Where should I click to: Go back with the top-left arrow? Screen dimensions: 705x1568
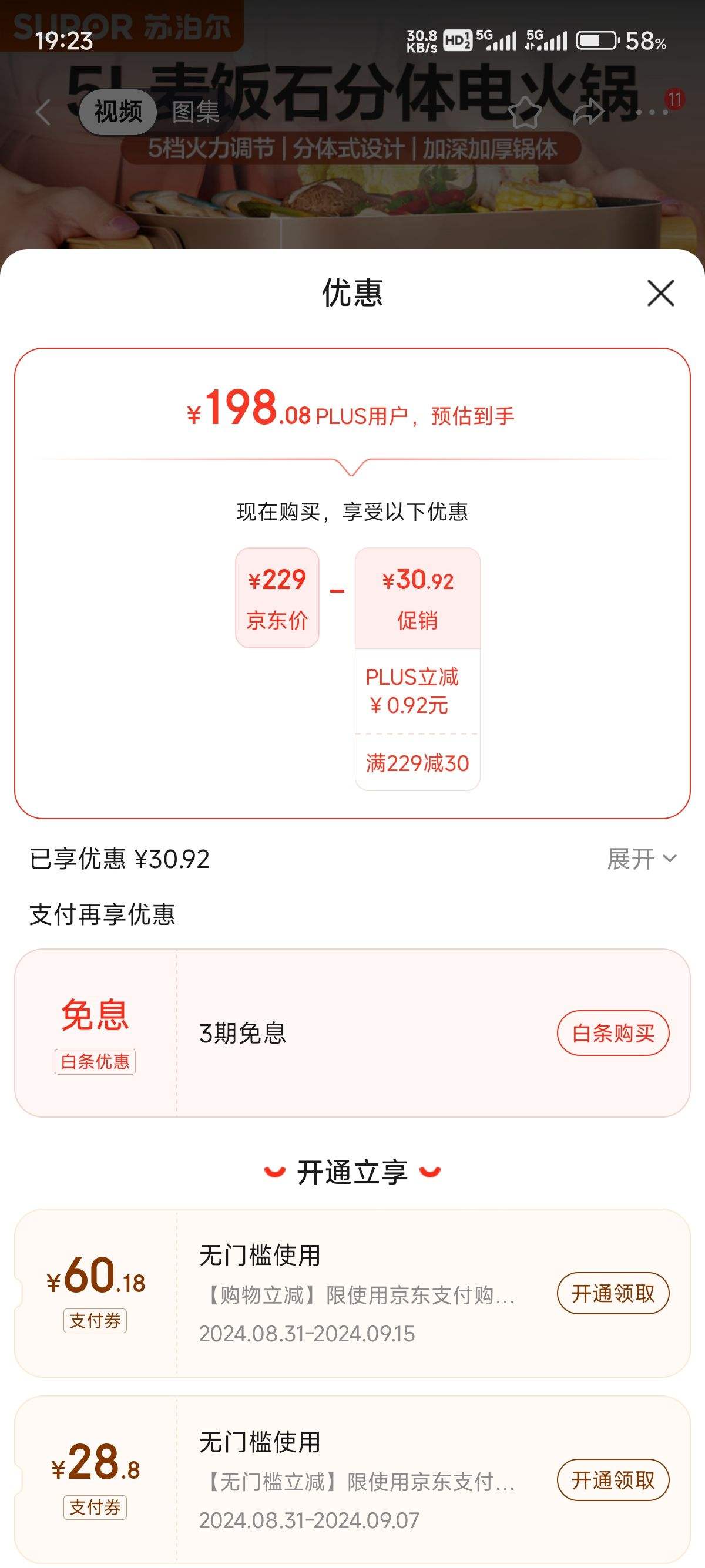pos(43,112)
